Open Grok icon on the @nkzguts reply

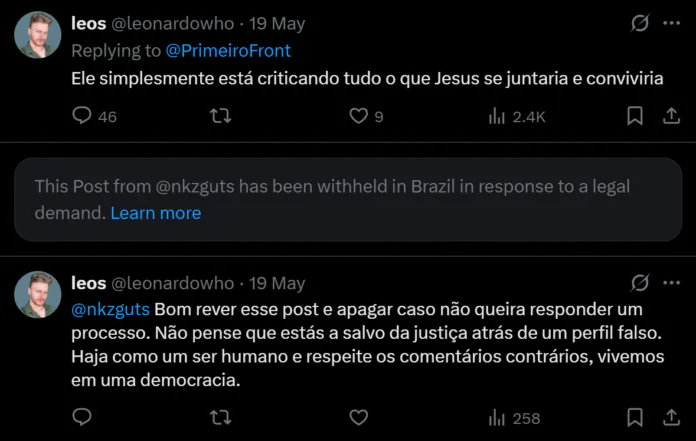640,283
